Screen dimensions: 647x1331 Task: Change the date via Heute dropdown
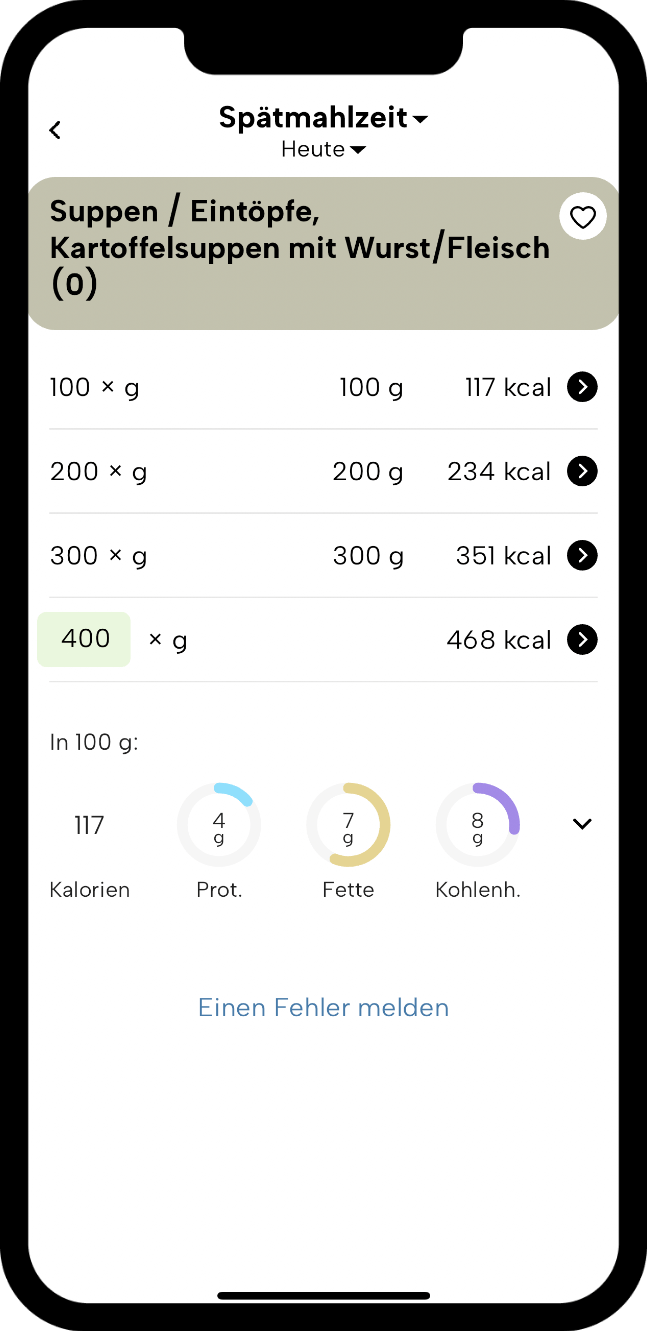click(324, 150)
